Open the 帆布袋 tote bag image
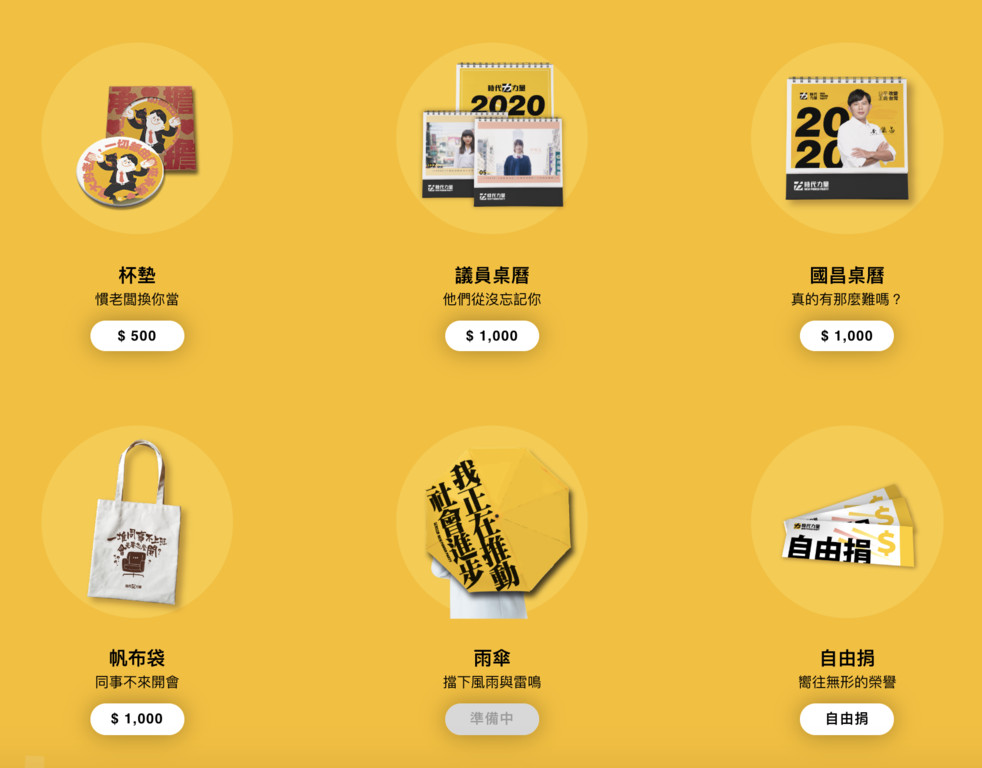 (x=137, y=523)
